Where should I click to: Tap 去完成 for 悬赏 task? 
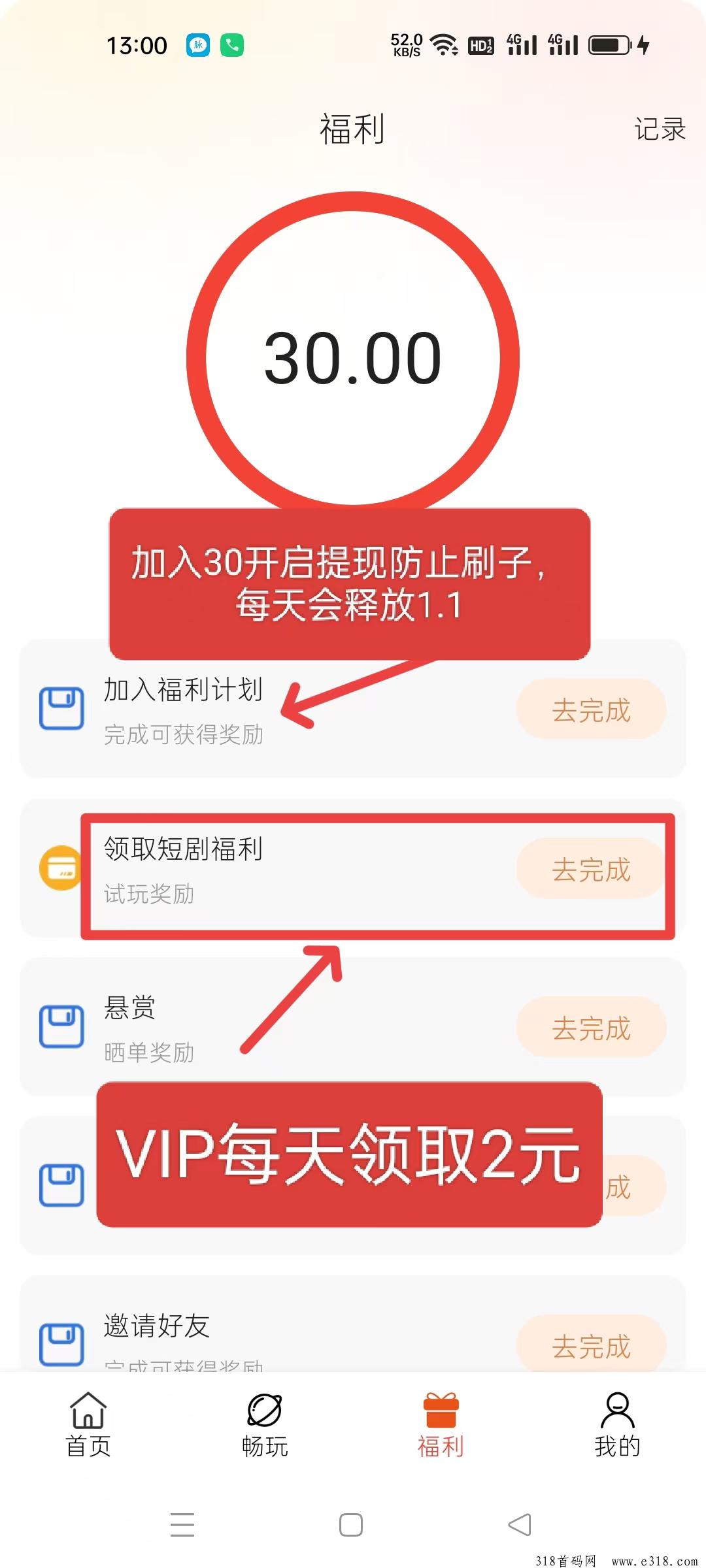[x=591, y=1028]
